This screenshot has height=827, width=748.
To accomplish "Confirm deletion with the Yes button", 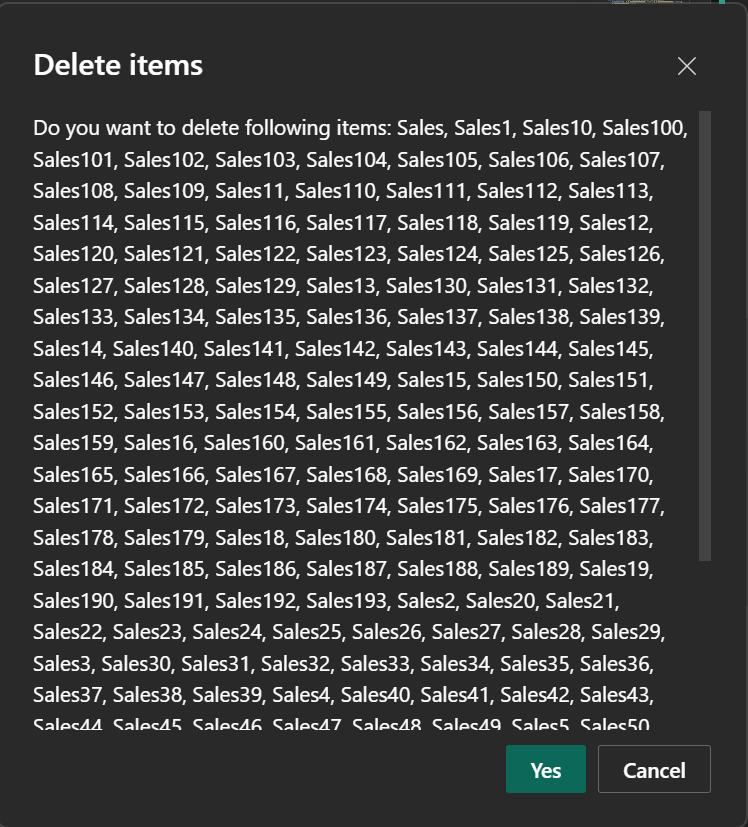I will click(x=546, y=769).
